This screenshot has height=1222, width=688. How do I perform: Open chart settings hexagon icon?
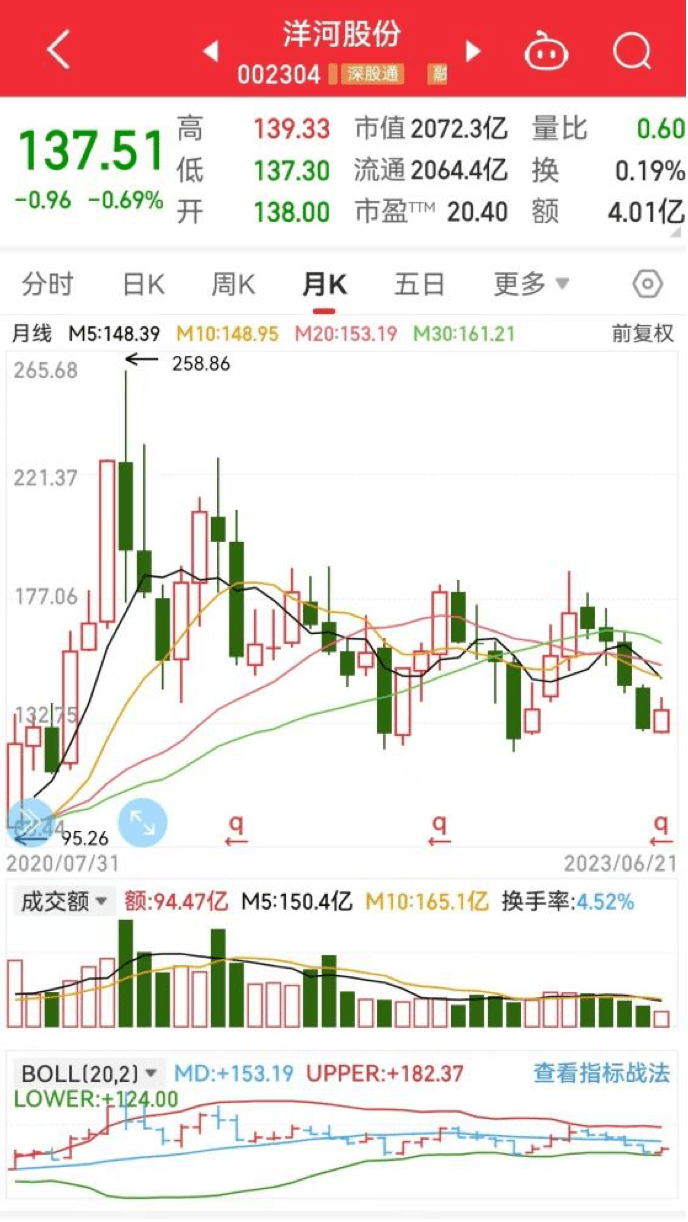648,285
